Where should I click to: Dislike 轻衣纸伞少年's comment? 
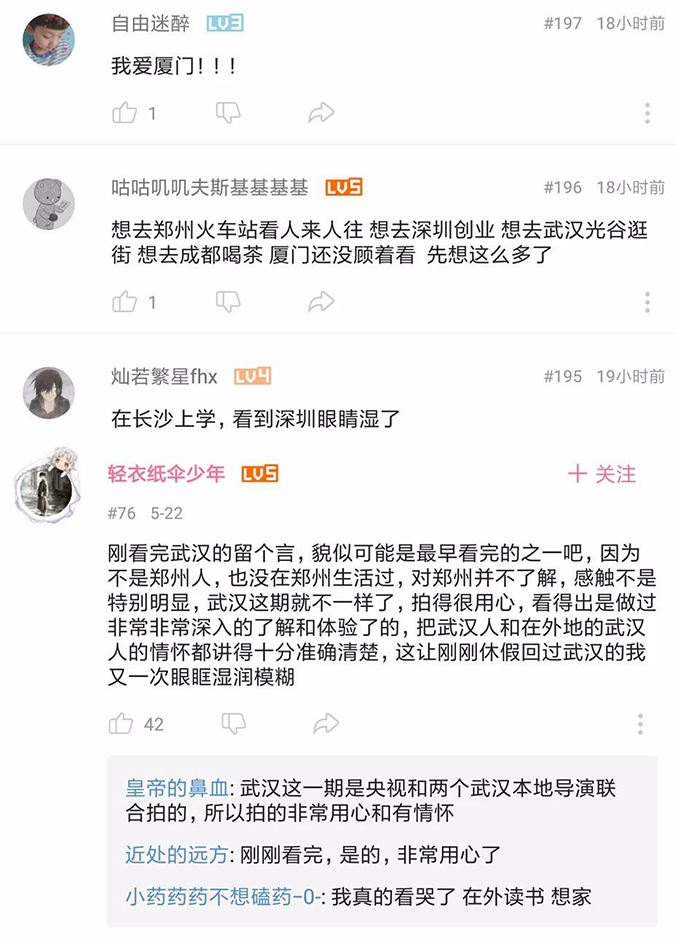click(234, 723)
